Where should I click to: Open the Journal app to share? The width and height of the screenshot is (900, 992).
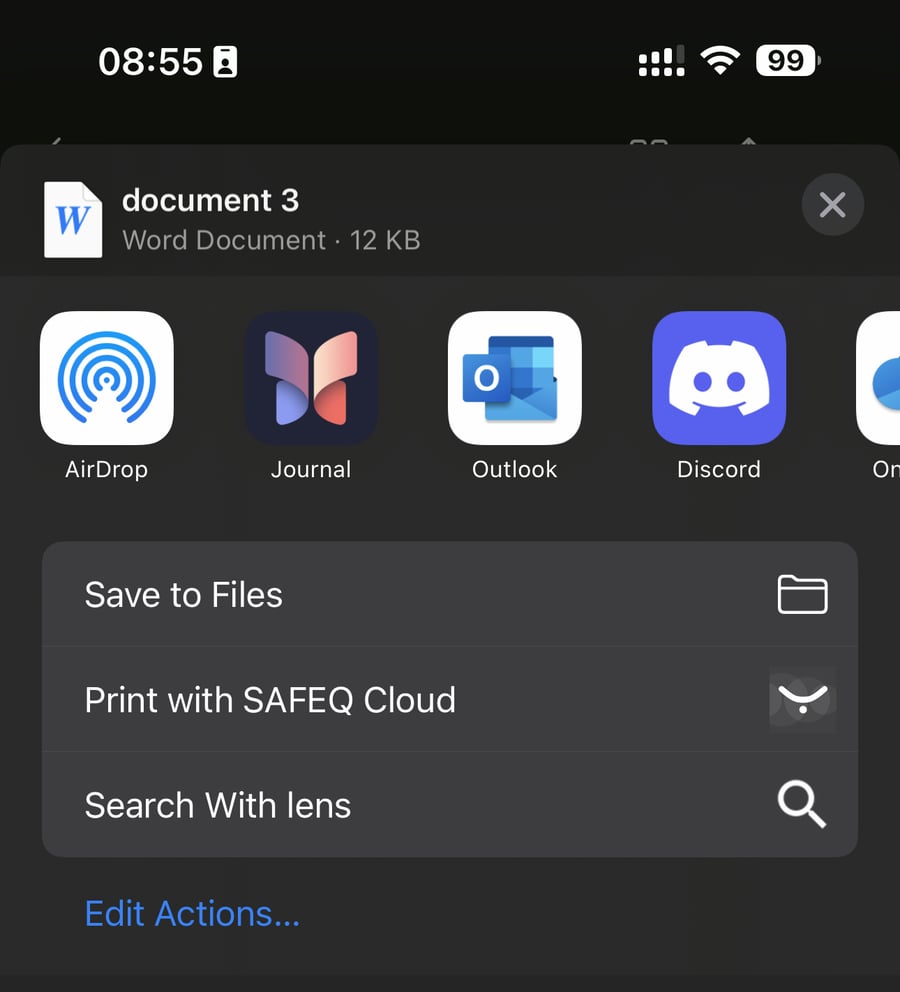pyautogui.click(x=312, y=378)
